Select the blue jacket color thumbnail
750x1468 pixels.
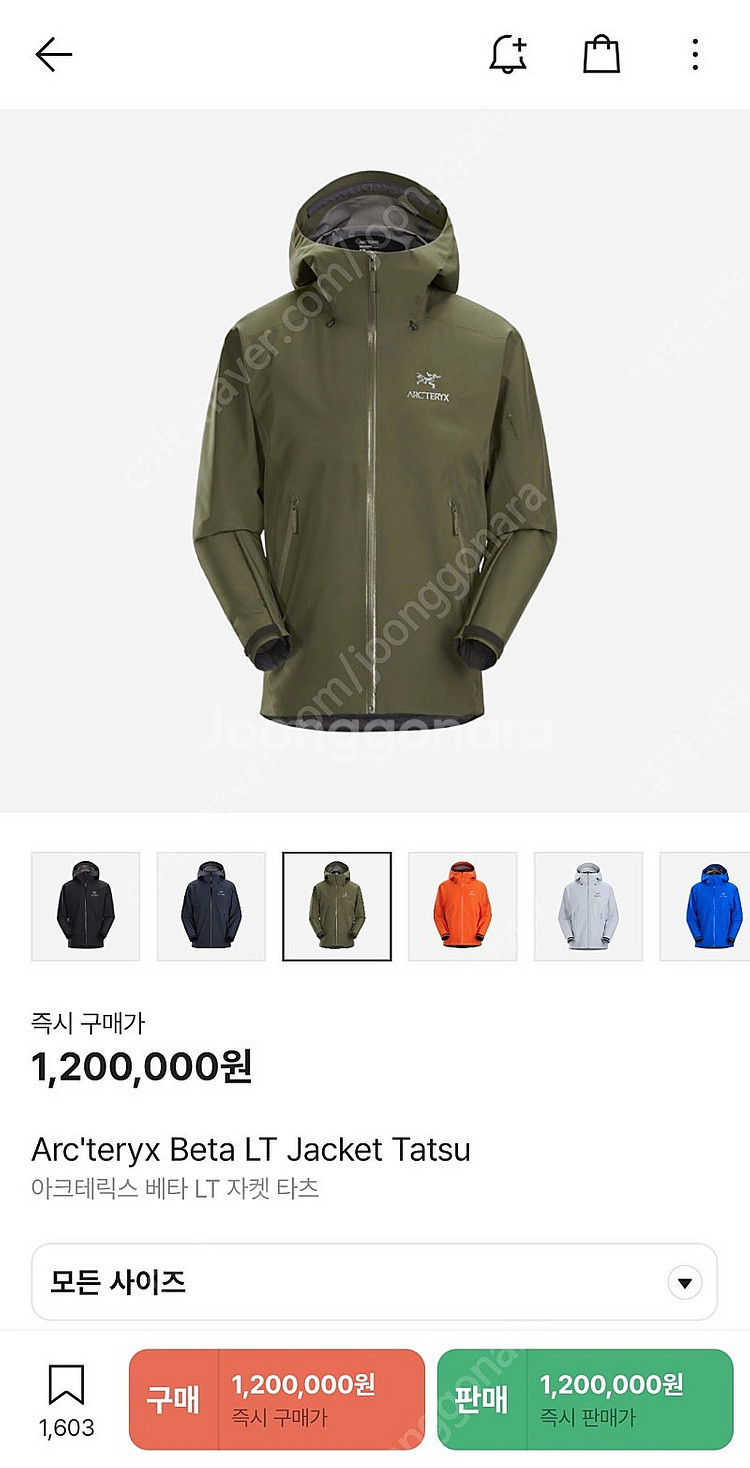point(706,906)
